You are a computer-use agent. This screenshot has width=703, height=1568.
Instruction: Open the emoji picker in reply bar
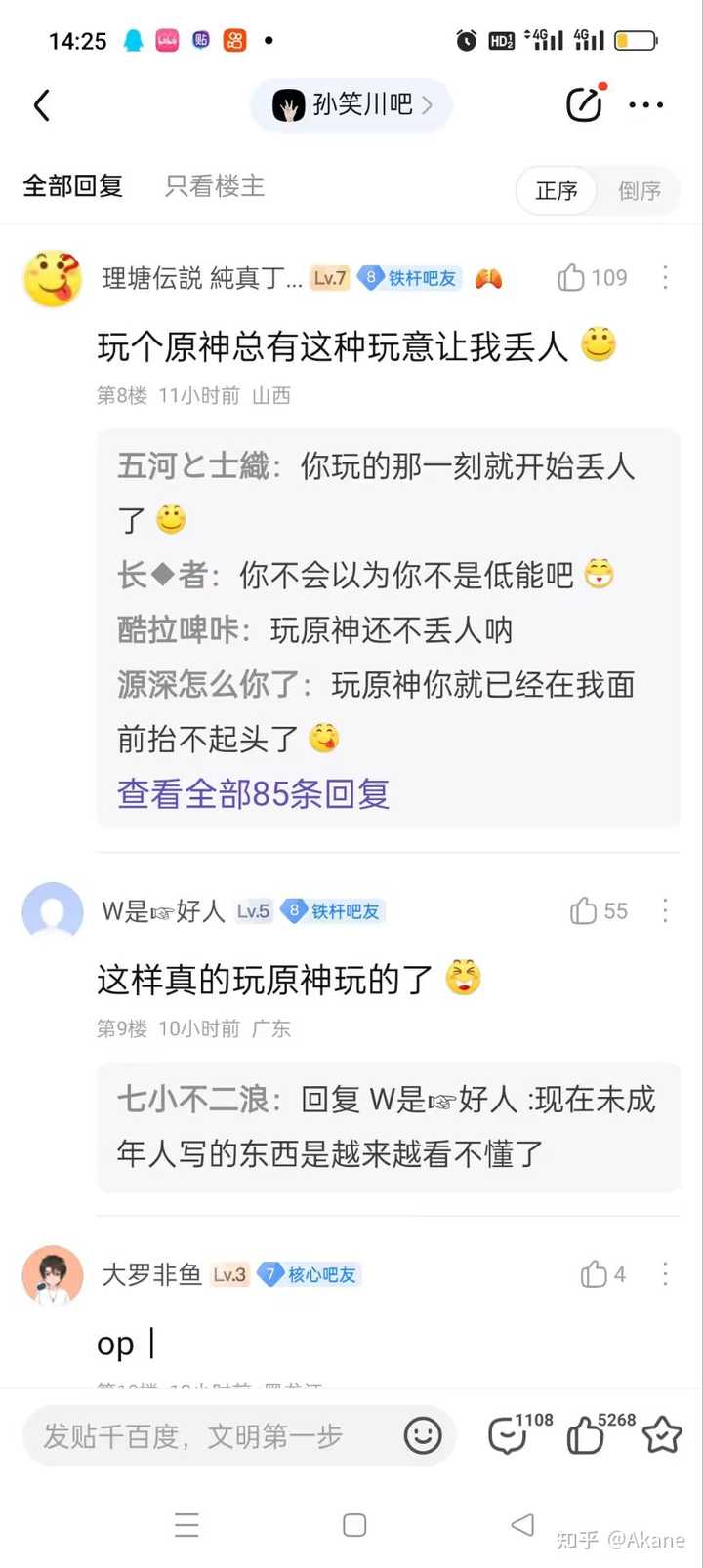tap(423, 1435)
